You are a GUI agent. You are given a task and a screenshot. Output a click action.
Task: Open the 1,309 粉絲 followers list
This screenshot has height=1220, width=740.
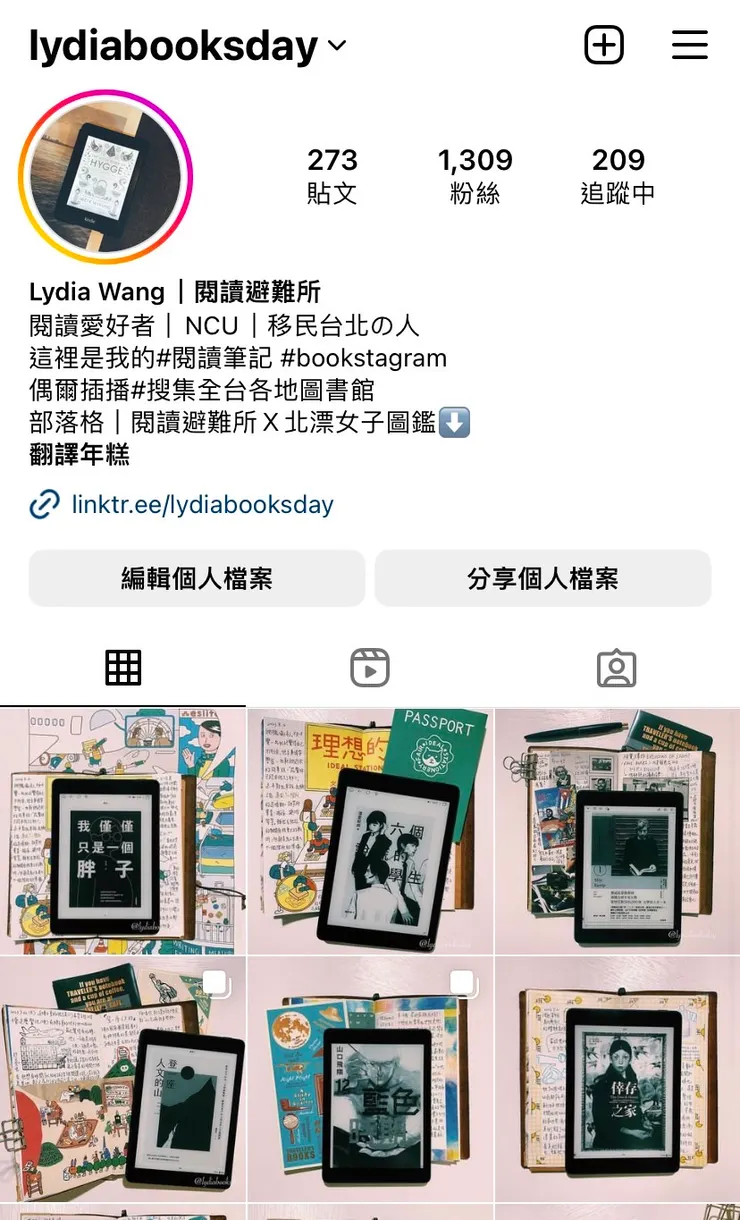(475, 175)
